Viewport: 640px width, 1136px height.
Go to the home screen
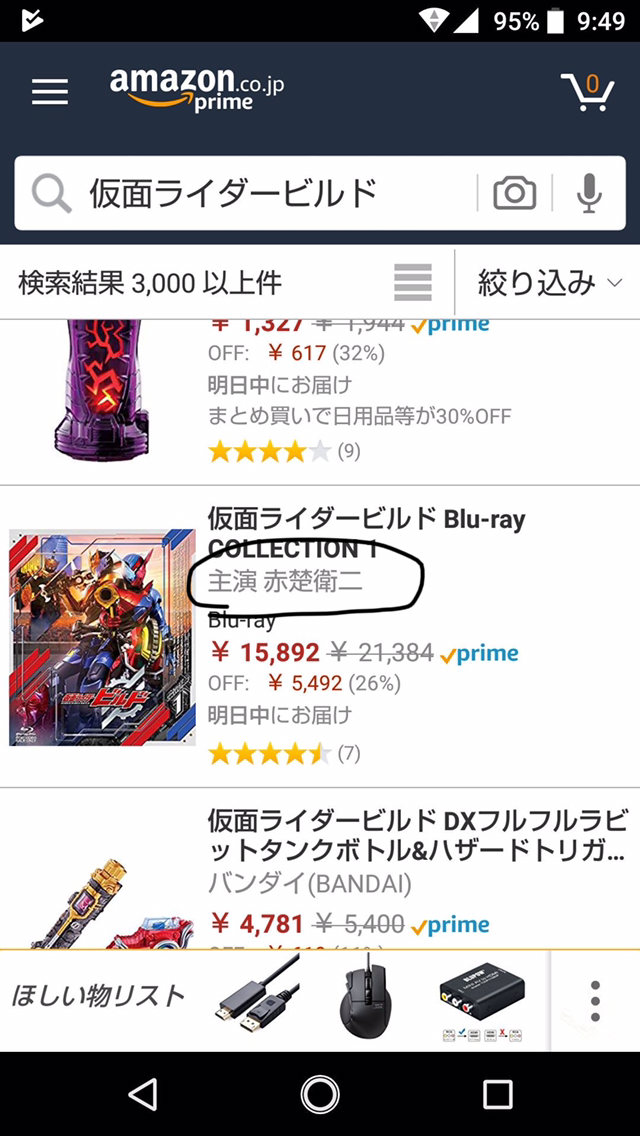click(320, 1094)
